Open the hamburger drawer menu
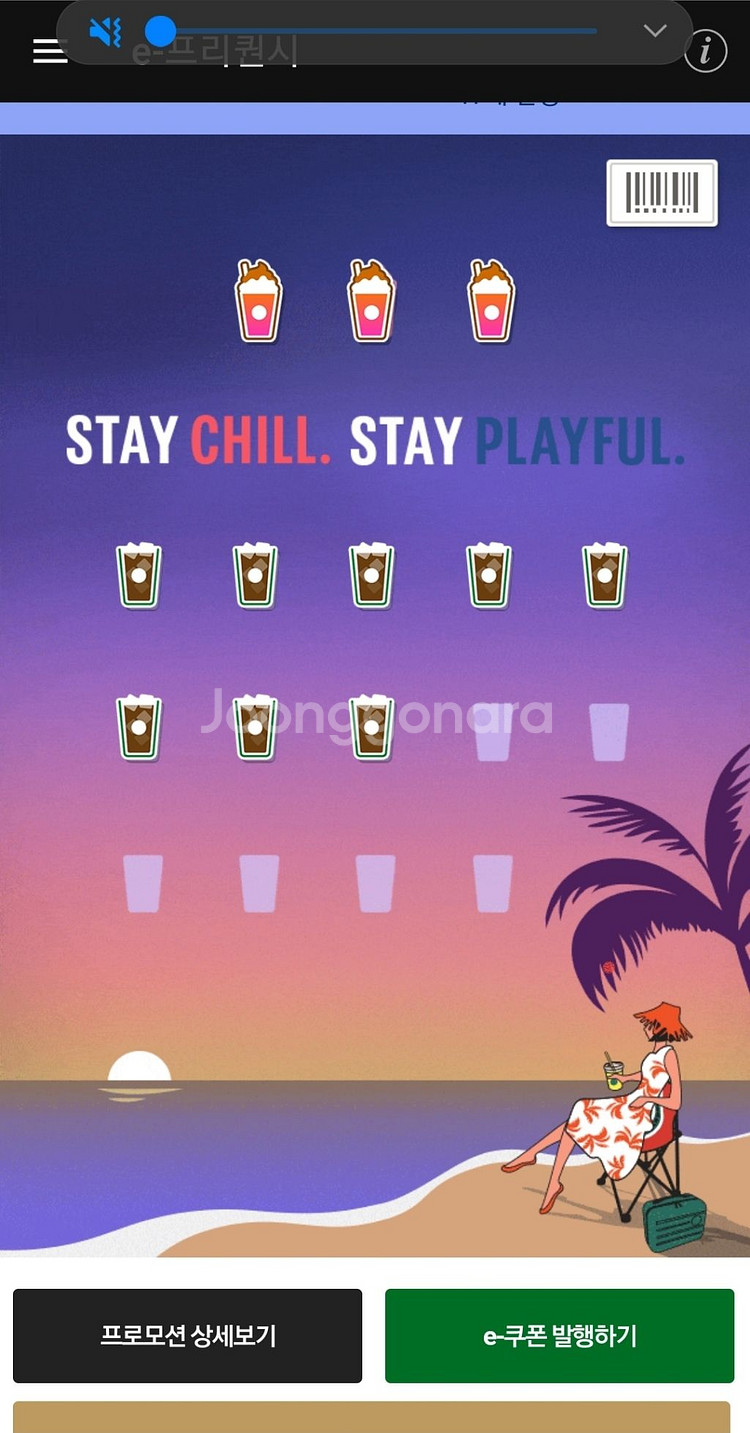 pos(49,51)
